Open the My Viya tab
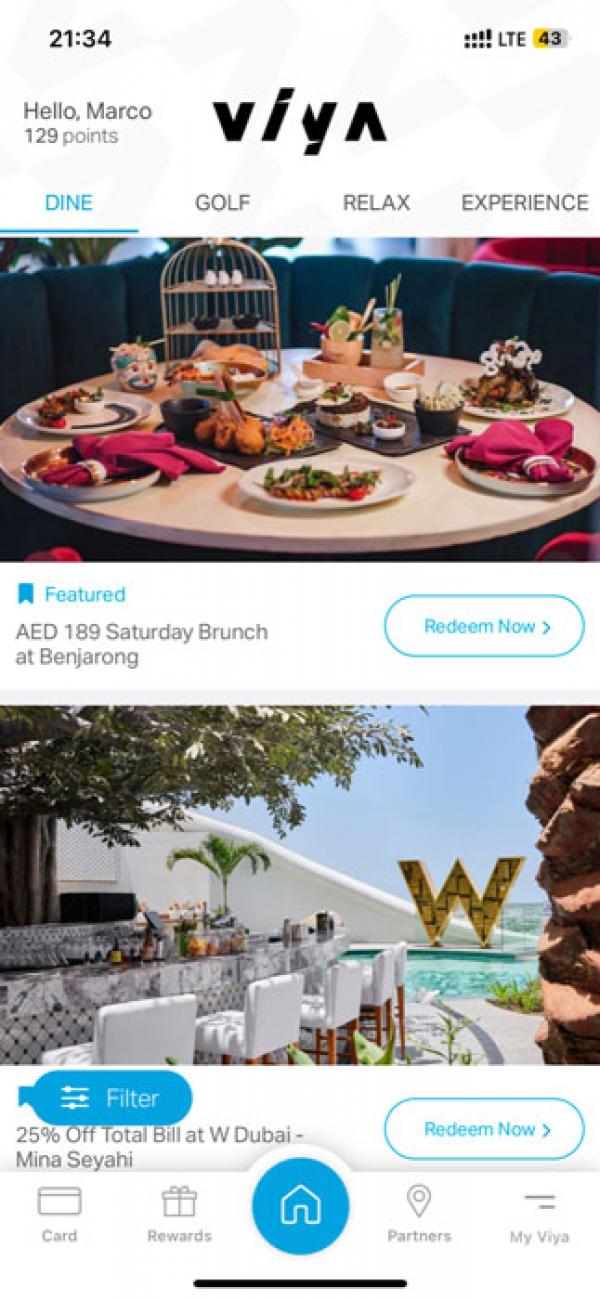The width and height of the screenshot is (600, 1300). (539, 1213)
